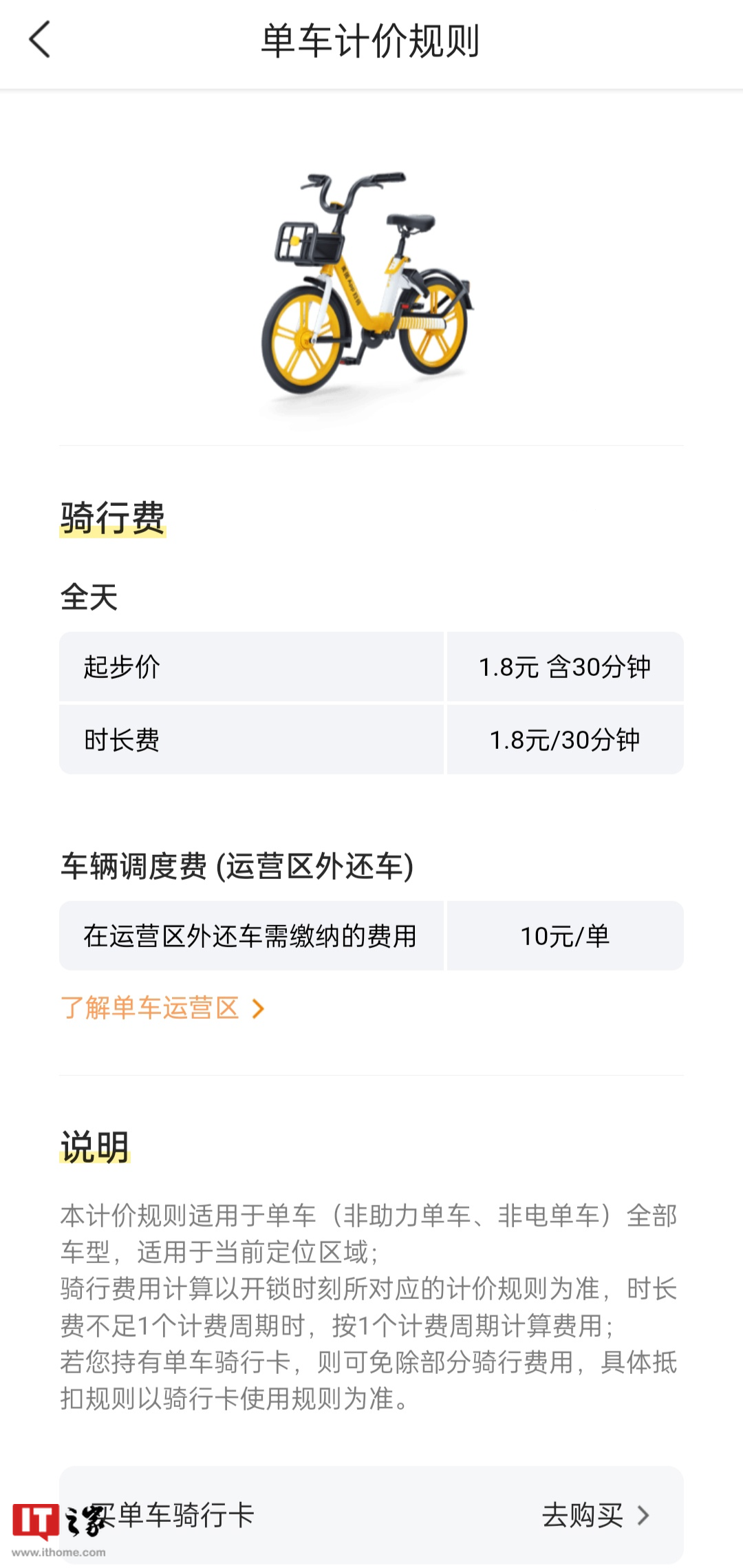Click the chevron next to 了解单车运营区
This screenshot has width=743, height=1568.
click(x=260, y=1008)
